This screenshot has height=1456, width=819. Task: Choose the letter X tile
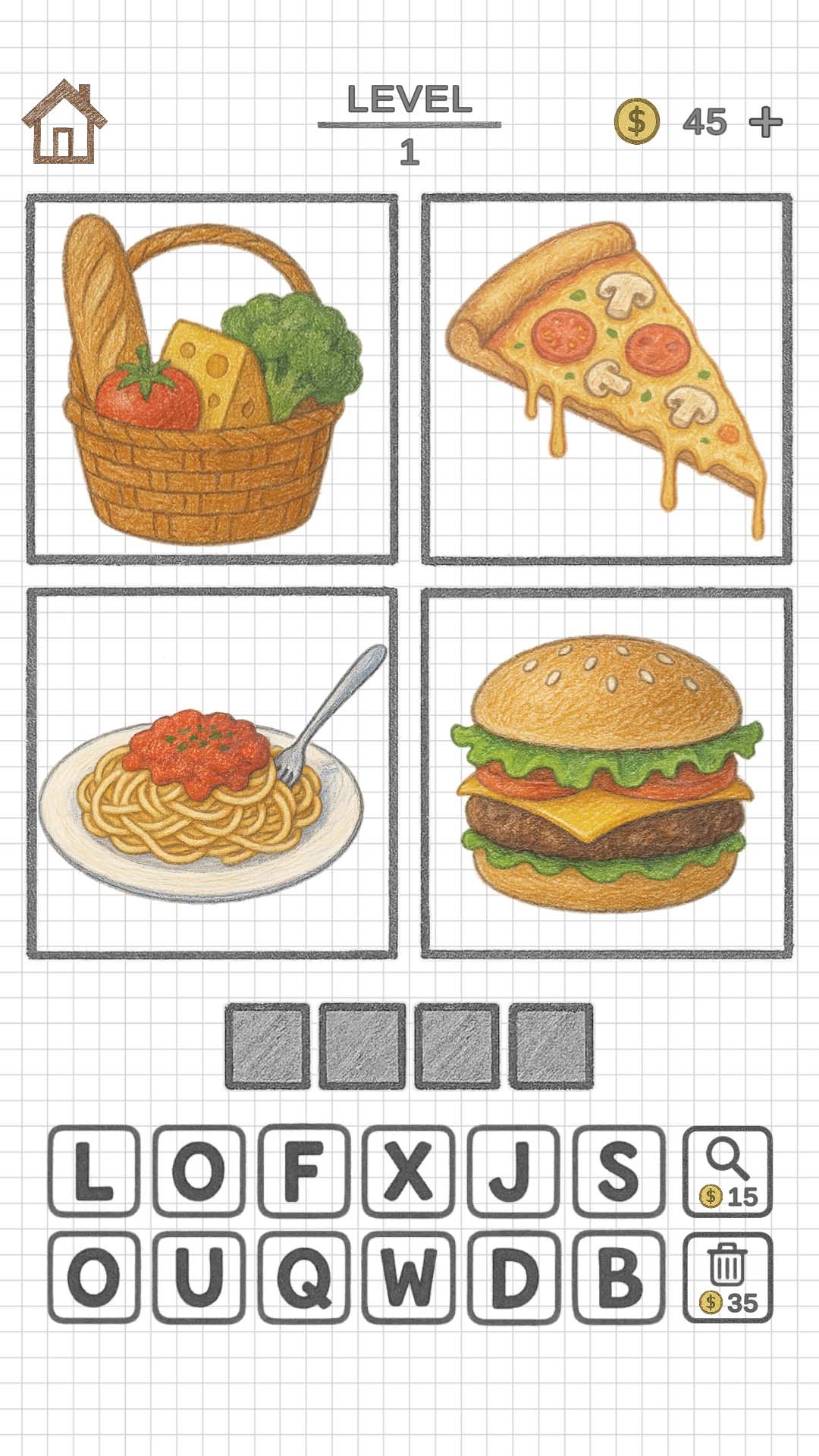click(x=408, y=1172)
